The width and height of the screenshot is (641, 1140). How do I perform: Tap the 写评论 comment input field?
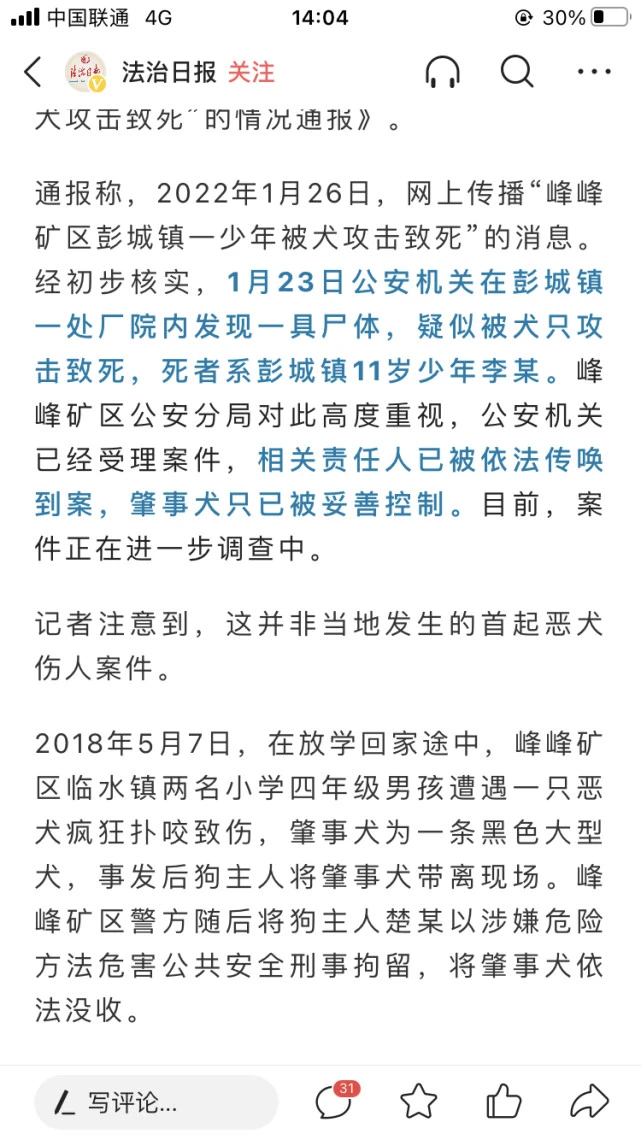(156, 1102)
